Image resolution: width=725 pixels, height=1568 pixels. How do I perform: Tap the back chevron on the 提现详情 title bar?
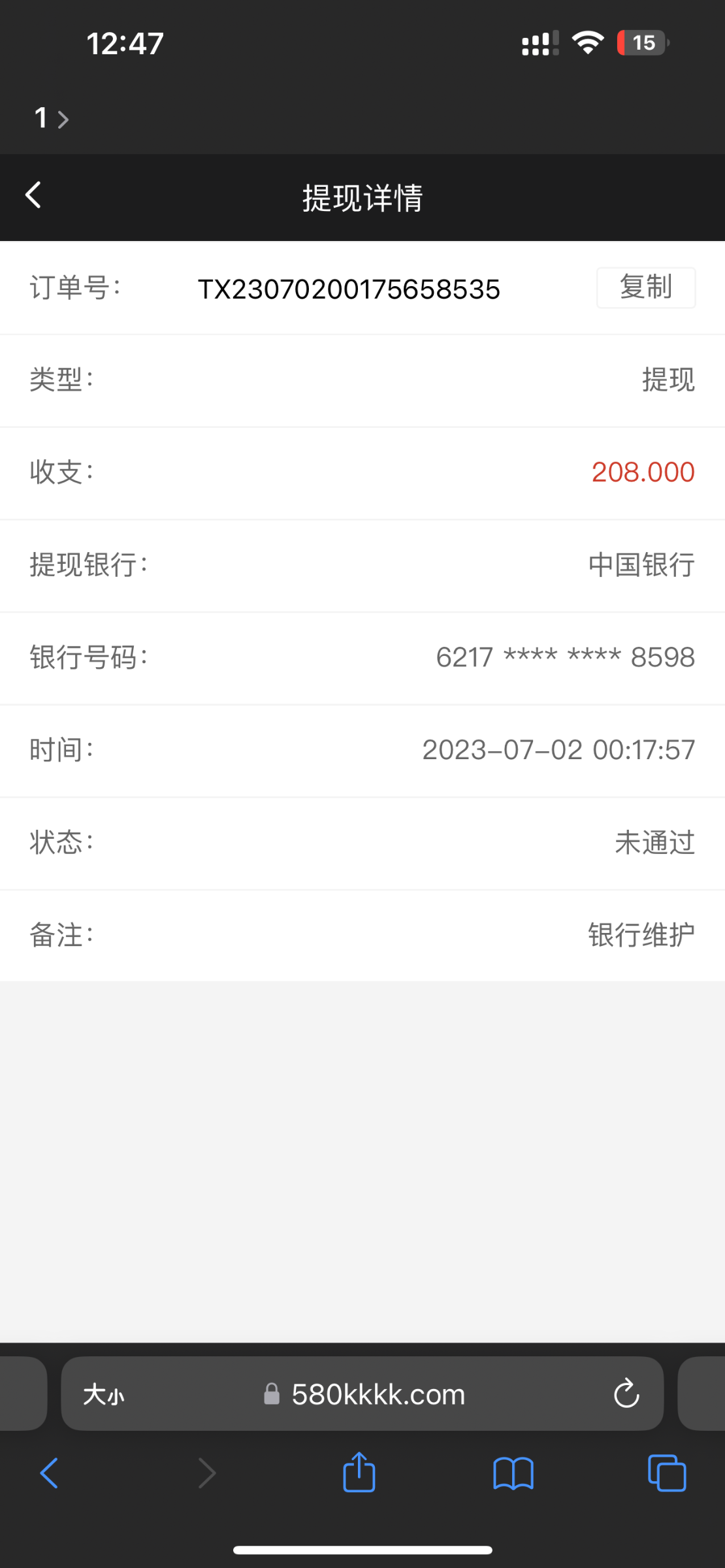[33, 195]
